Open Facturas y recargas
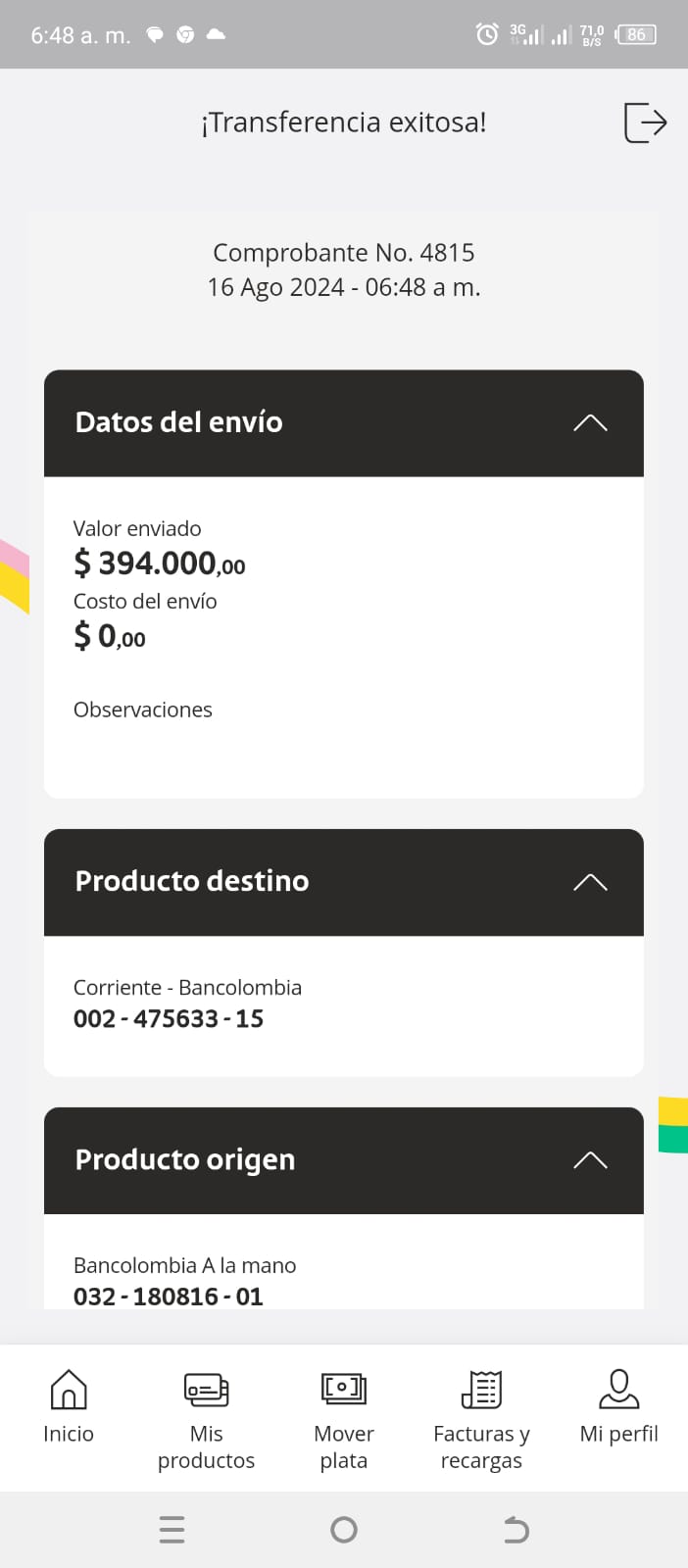 pos(481,1419)
